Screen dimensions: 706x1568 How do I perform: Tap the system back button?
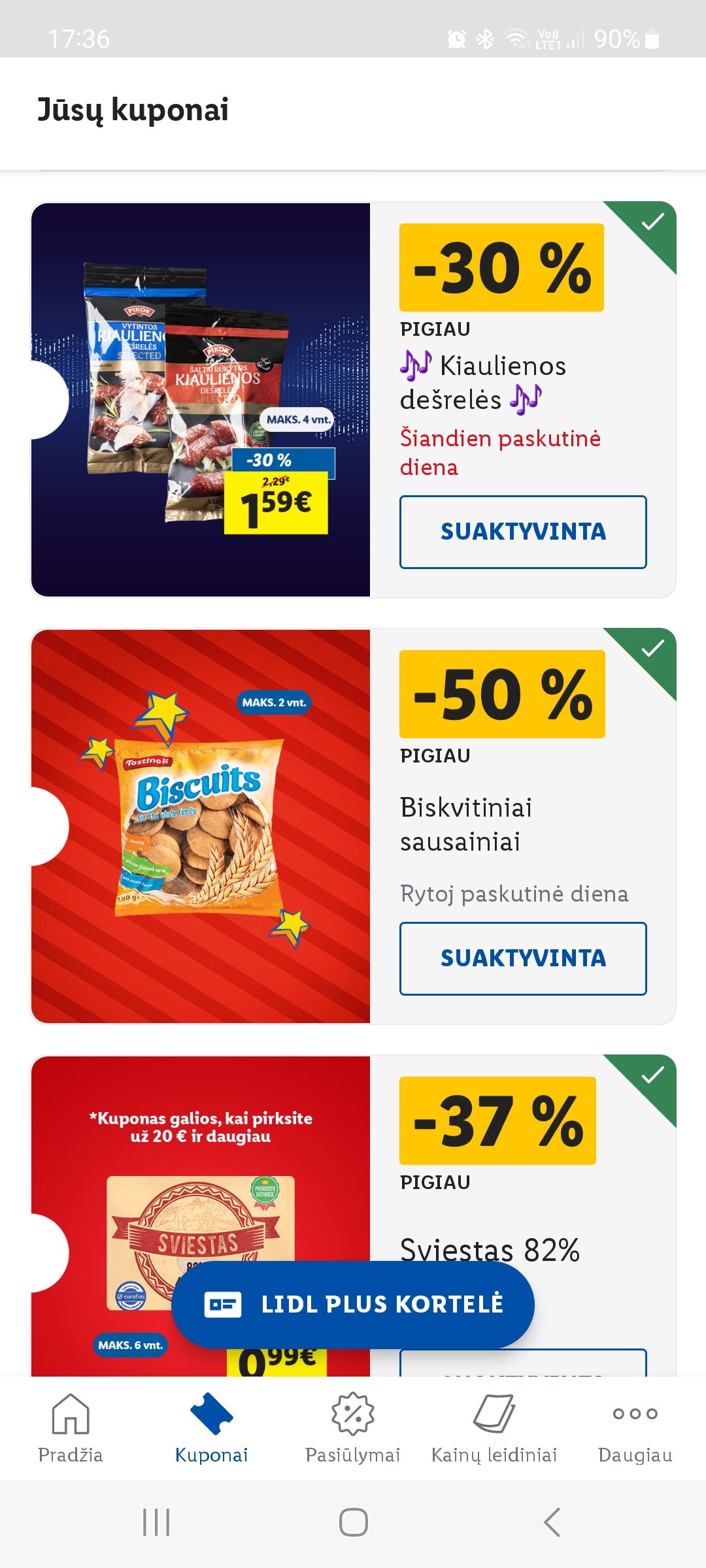point(552,1522)
